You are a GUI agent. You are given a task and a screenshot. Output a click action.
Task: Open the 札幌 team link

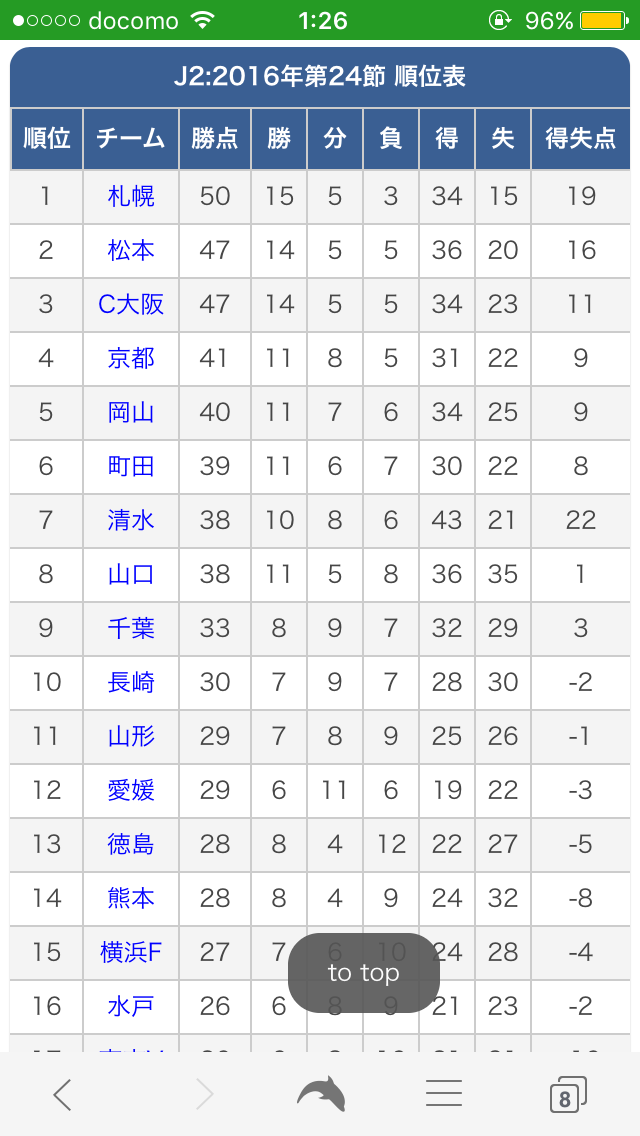[x=131, y=196]
